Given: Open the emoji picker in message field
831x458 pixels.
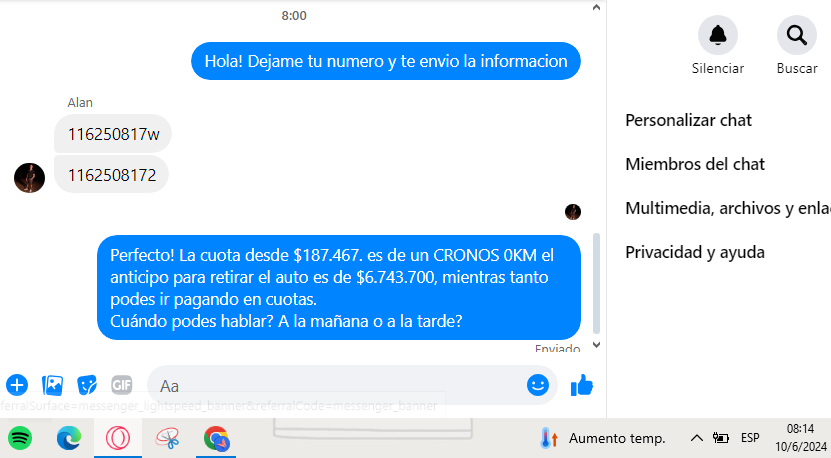Looking at the screenshot, I should pyautogui.click(x=538, y=385).
